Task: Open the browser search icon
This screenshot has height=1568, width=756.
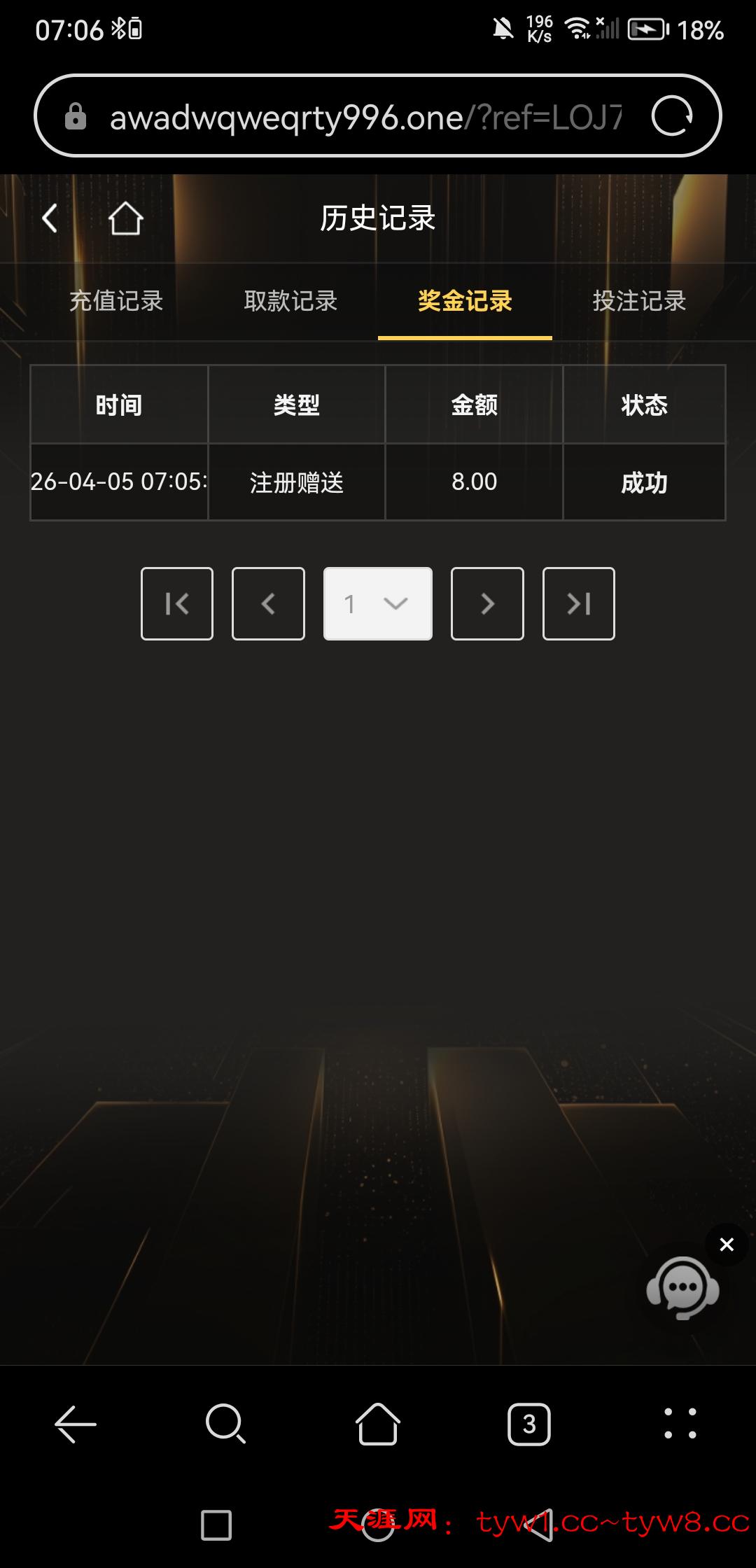Action: pos(226,1423)
